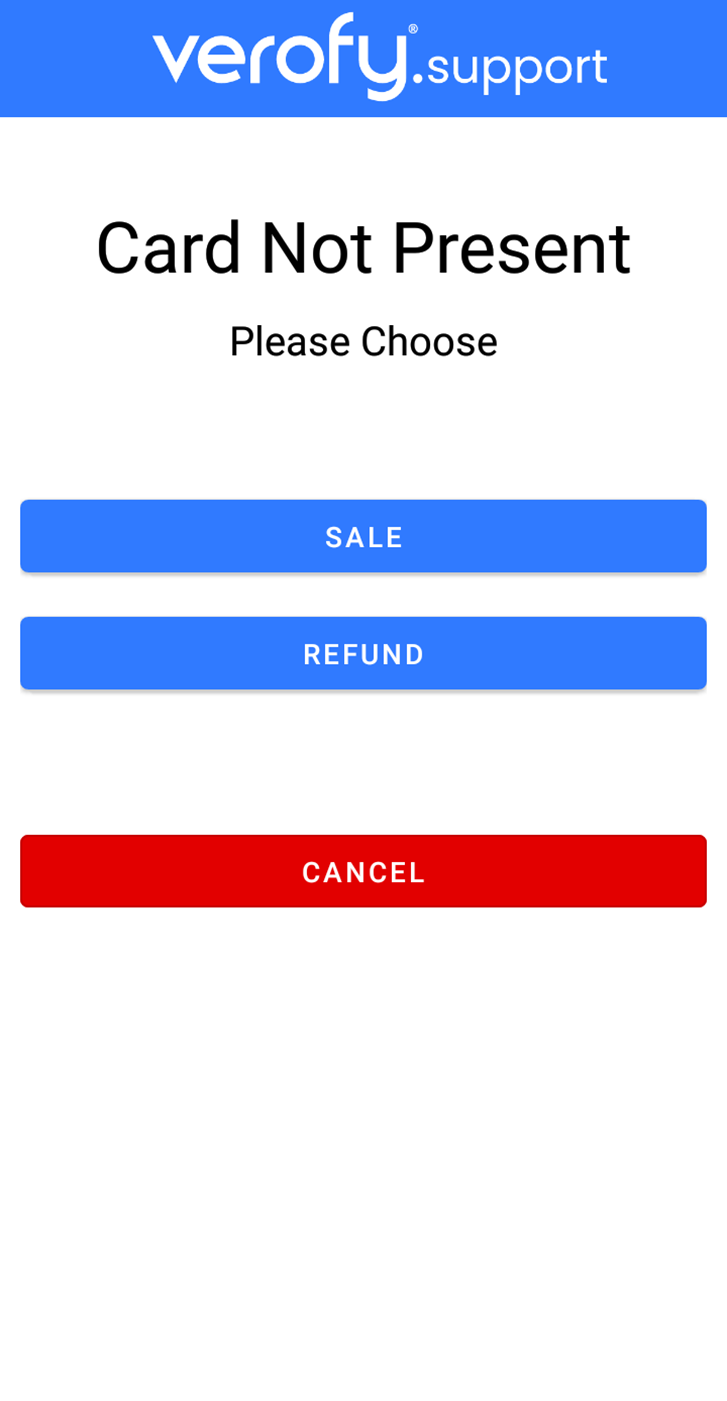Select the Sale option
Viewport: 727px width, 1401px height.
coord(363,537)
